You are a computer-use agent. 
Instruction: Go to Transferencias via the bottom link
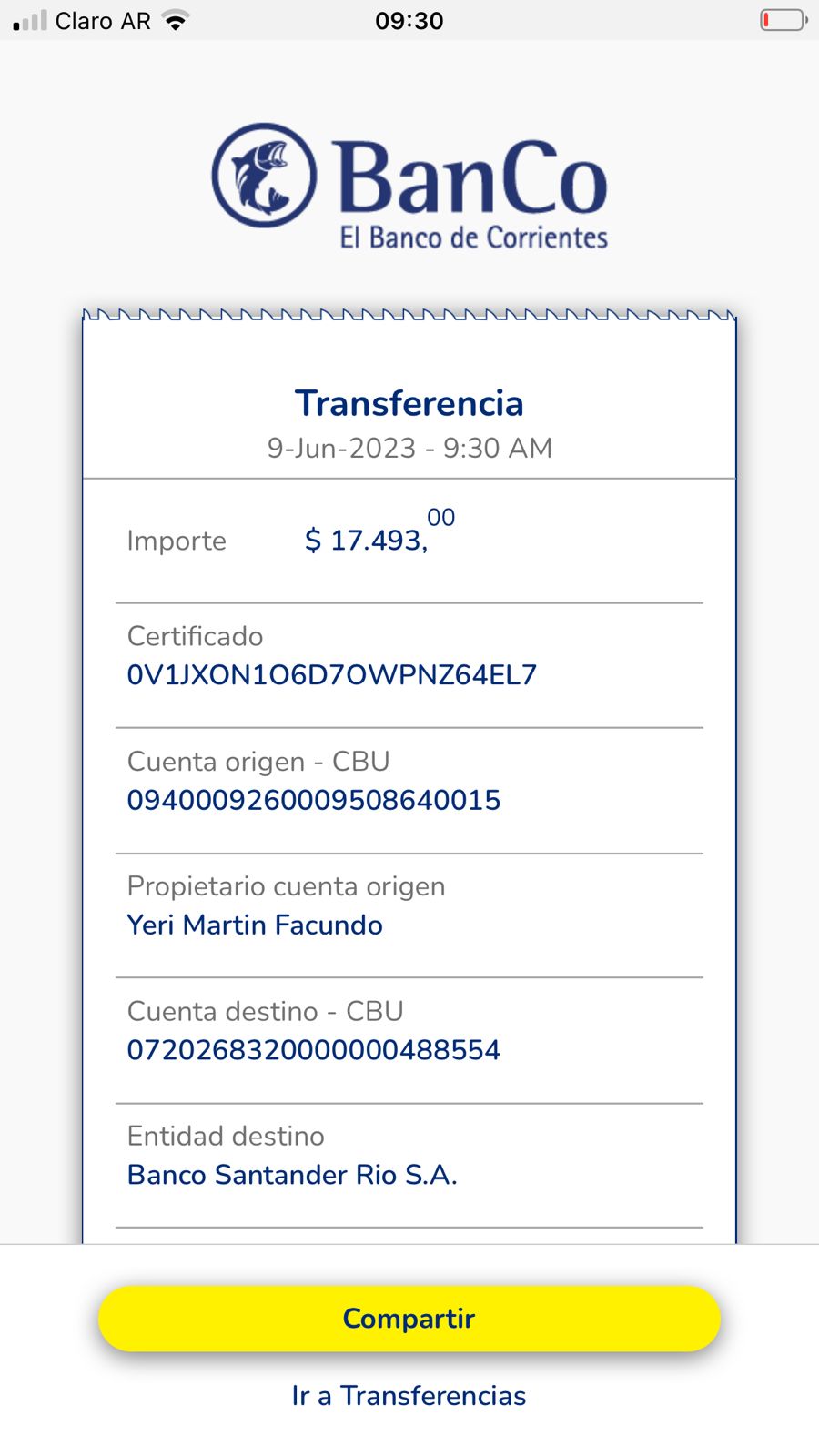(409, 1396)
